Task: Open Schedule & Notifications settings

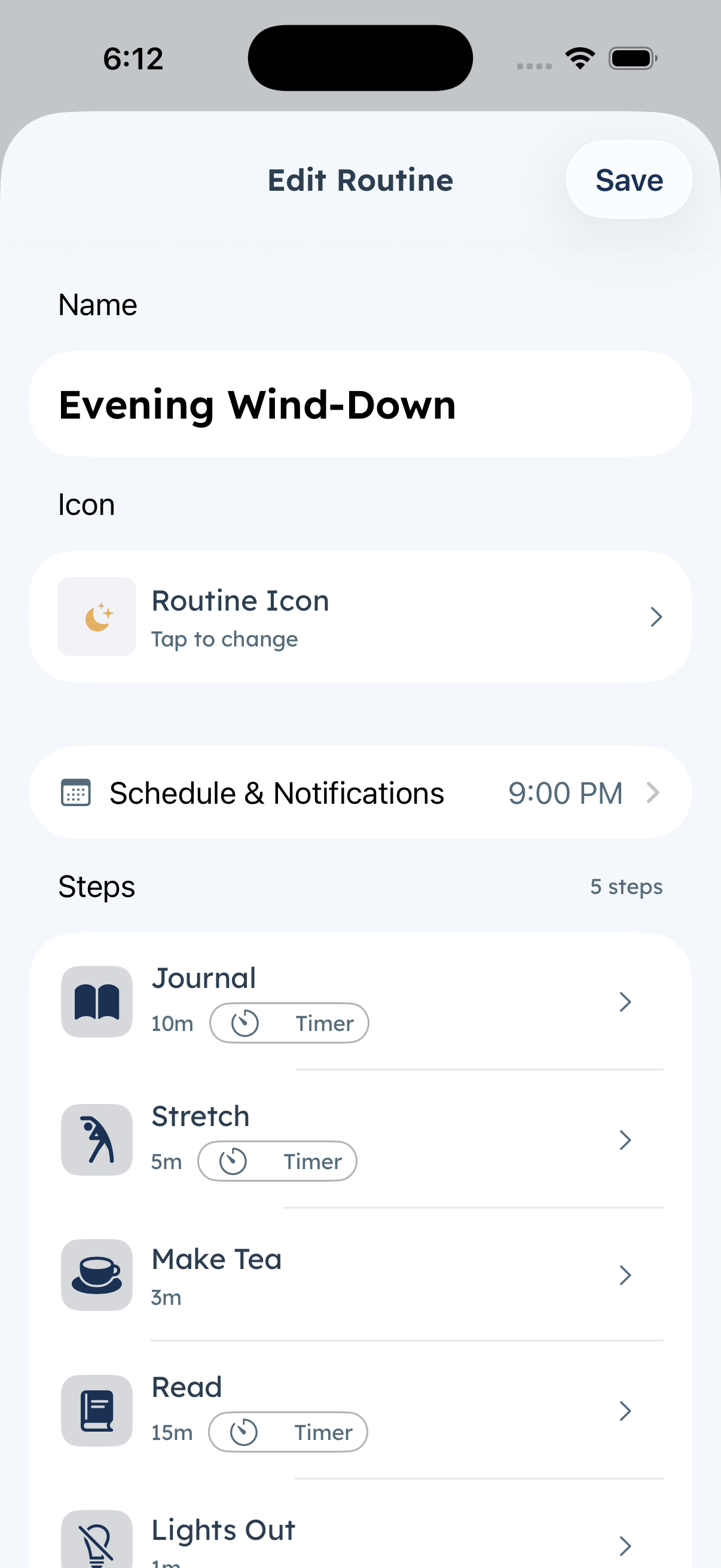Action: click(360, 792)
